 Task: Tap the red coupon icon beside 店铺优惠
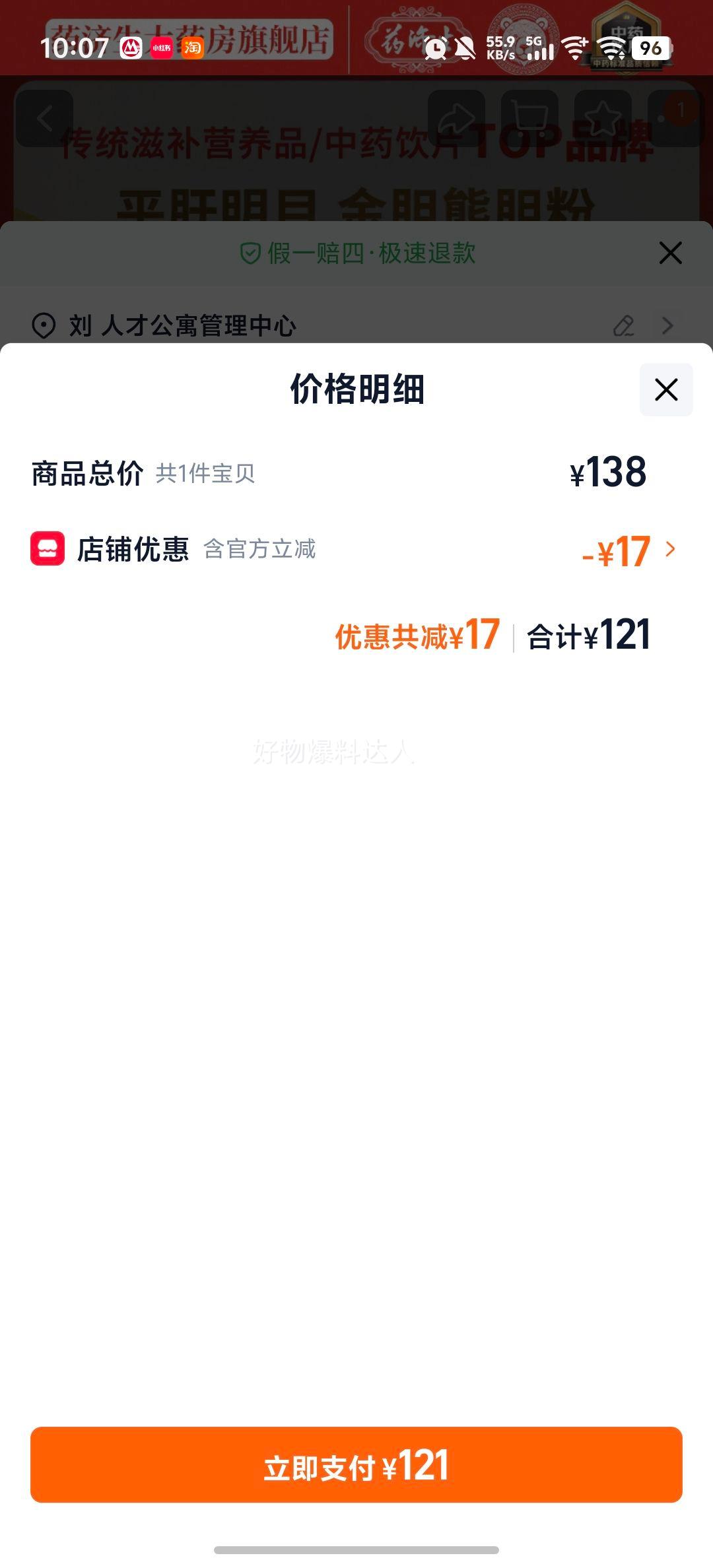point(47,548)
